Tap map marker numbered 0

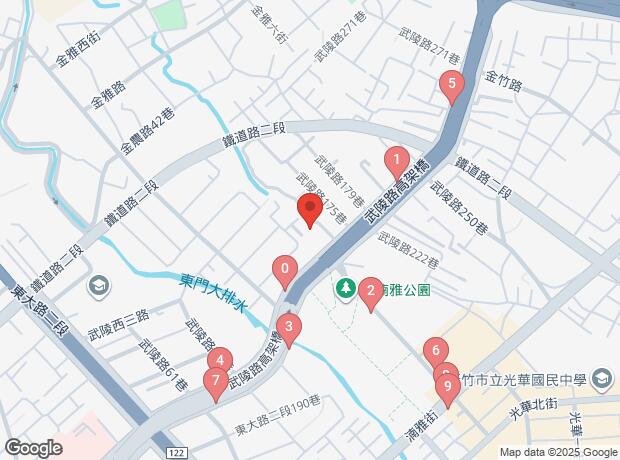pyautogui.click(x=285, y=268)
